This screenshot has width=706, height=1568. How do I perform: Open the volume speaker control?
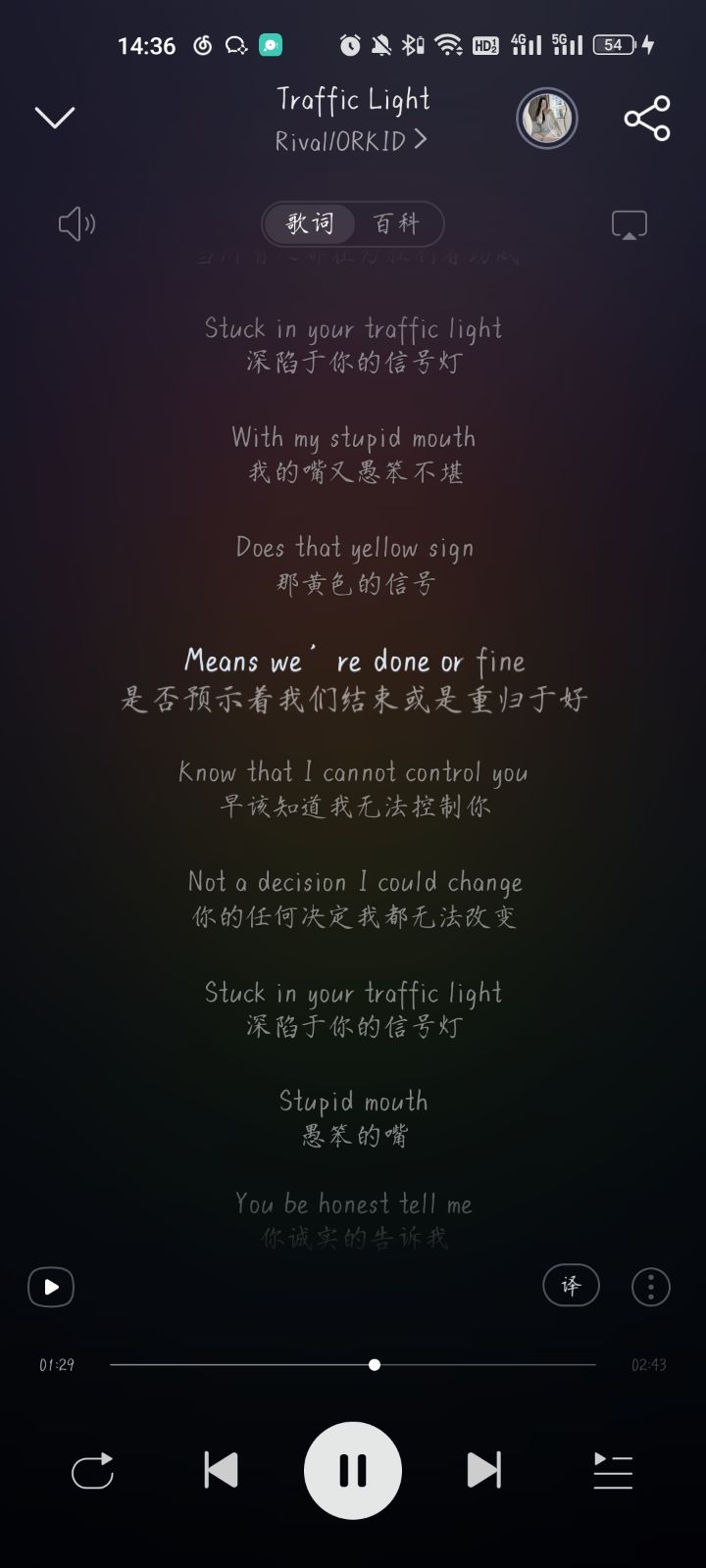point(76,224)
